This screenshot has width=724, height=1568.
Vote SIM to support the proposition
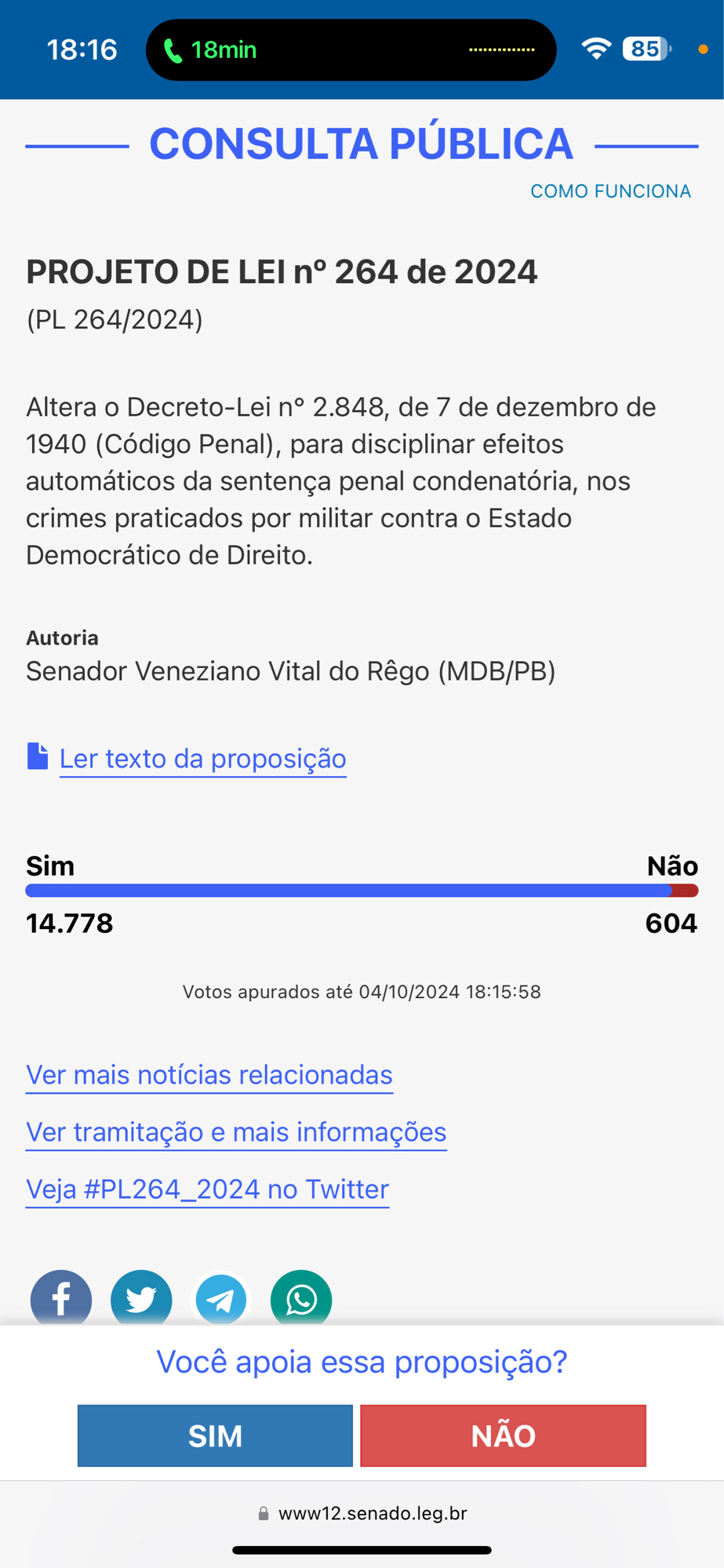point(215,1436)
